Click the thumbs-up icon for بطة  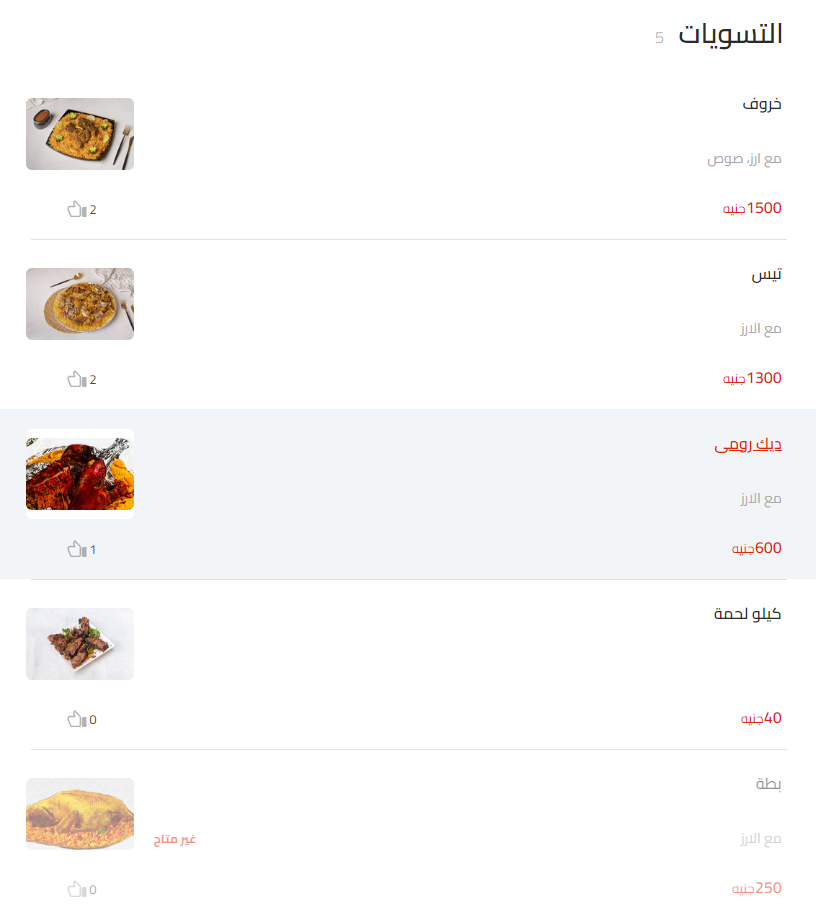coord(73,888)
